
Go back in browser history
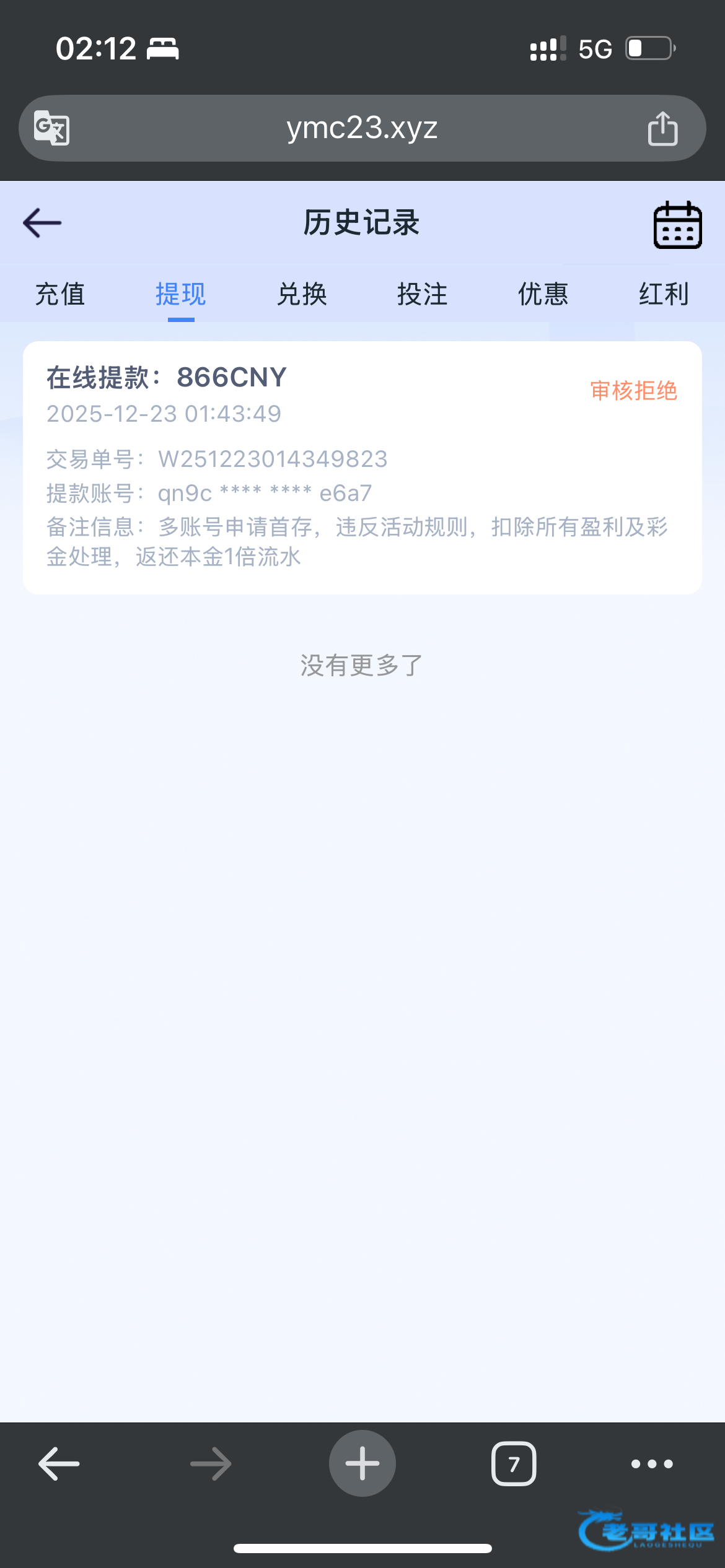(59, 1464)
